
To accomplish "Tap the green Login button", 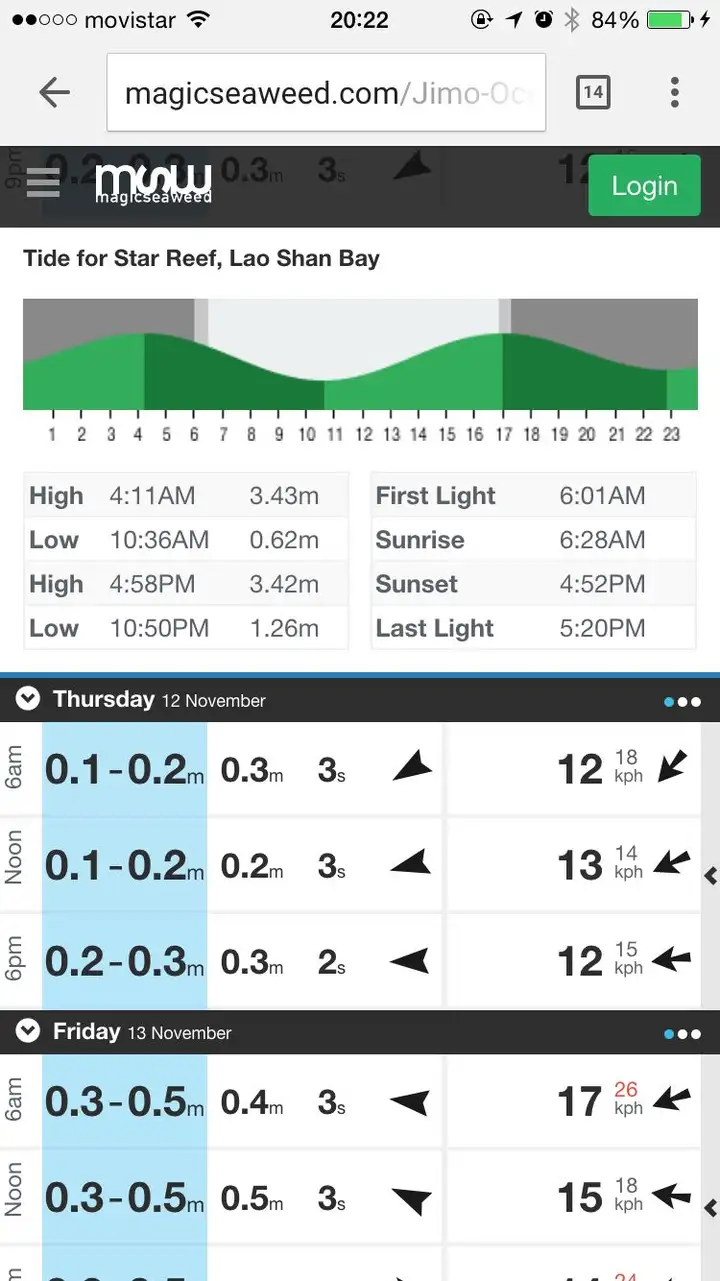I will (x=644, y=186).
